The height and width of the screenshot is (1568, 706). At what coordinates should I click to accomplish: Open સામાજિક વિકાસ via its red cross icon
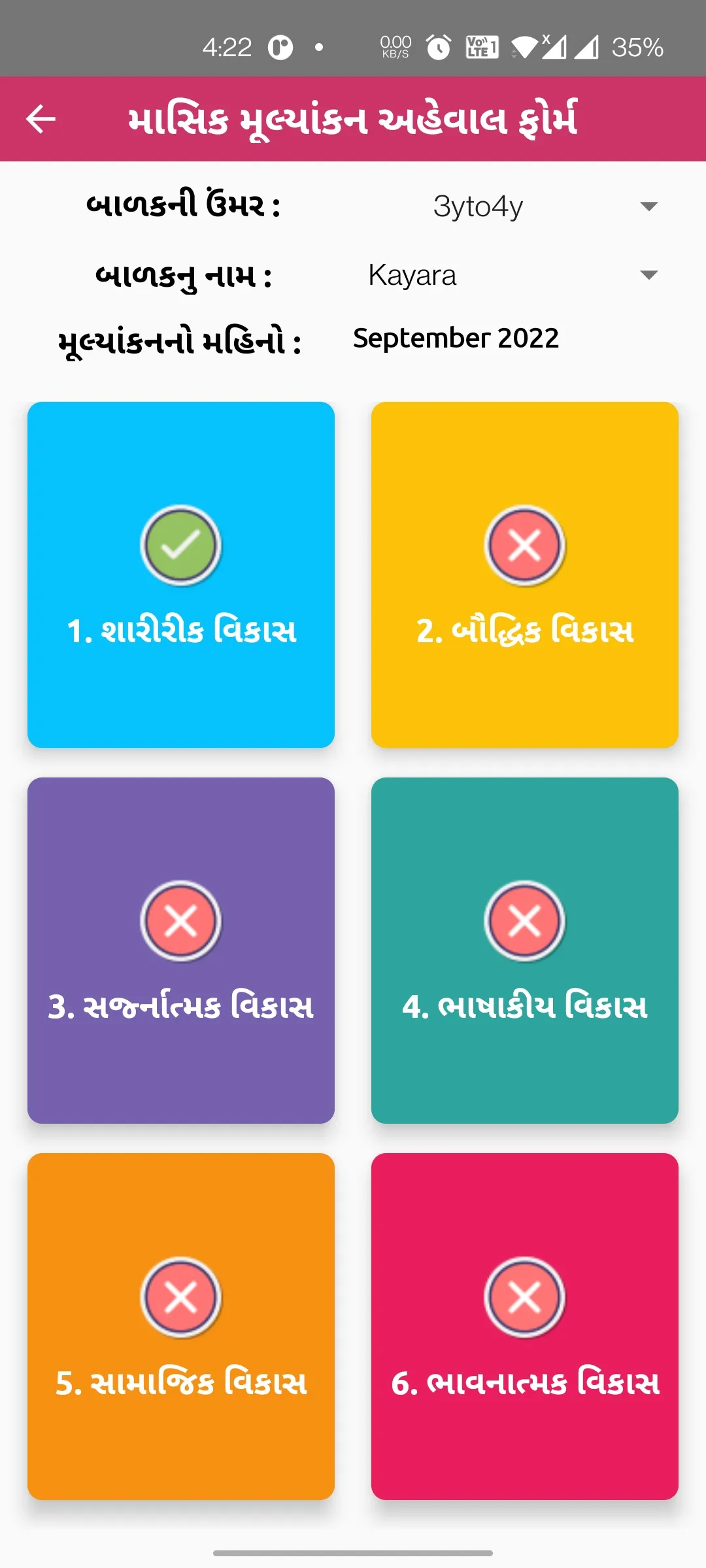[x=182, y=1297]
